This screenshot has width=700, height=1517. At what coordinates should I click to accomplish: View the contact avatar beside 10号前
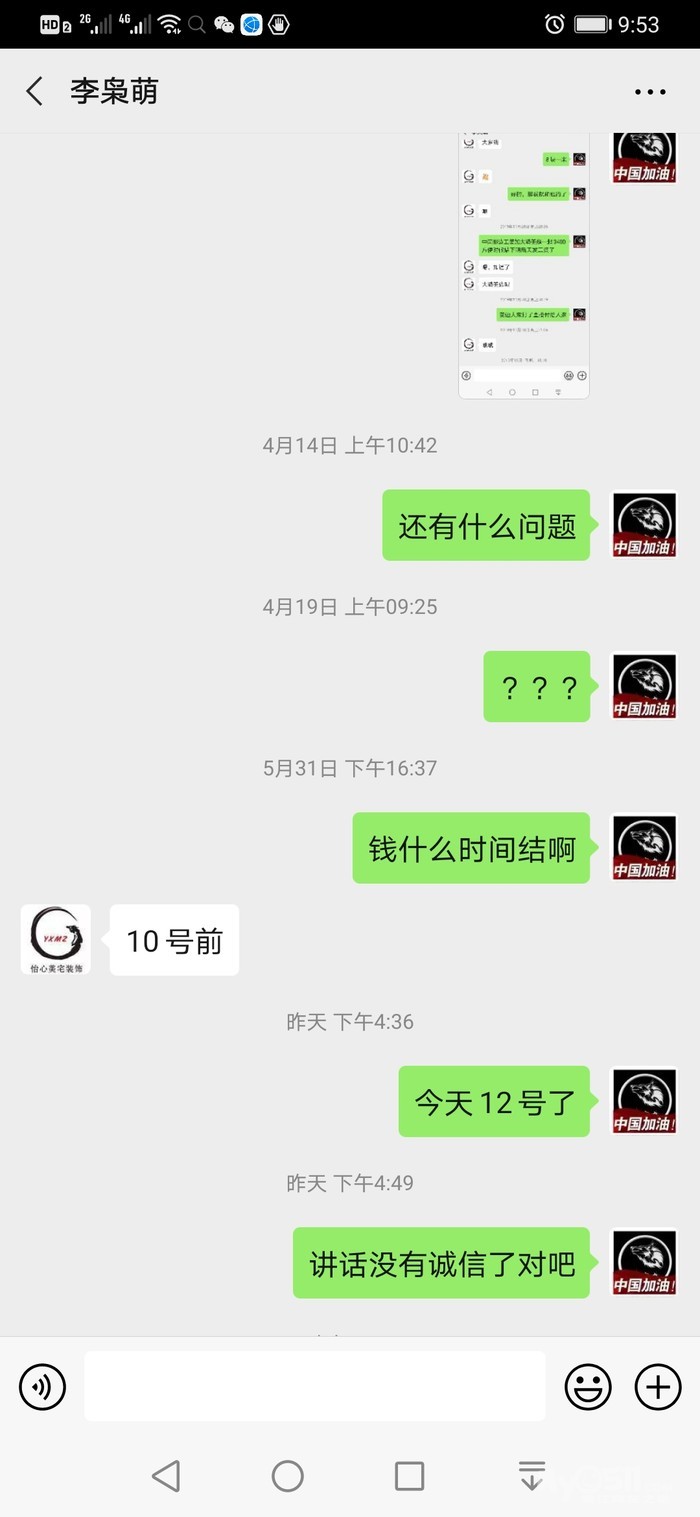pos(56,940)
